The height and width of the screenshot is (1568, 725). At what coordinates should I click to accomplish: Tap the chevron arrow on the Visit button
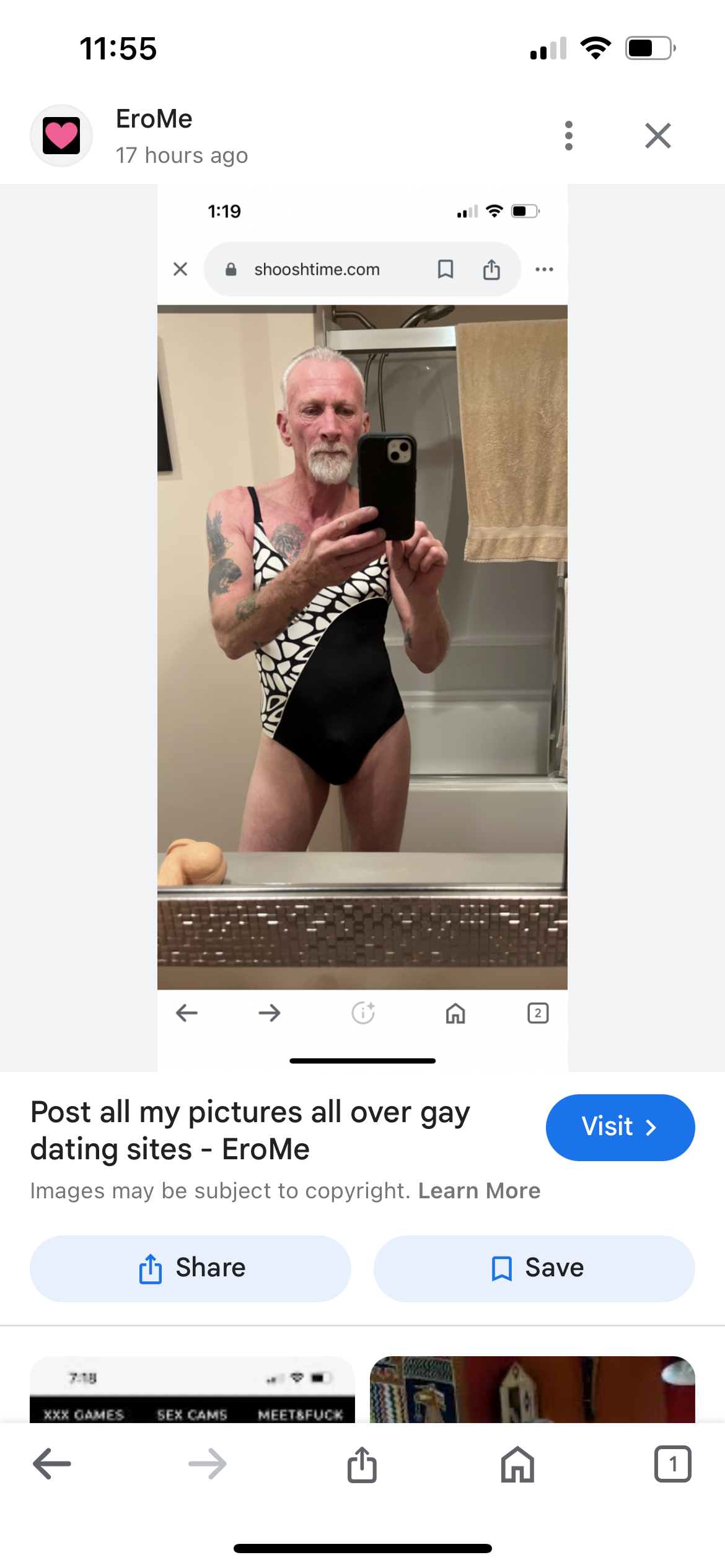pyautogui.click(x=651, y=1128)
